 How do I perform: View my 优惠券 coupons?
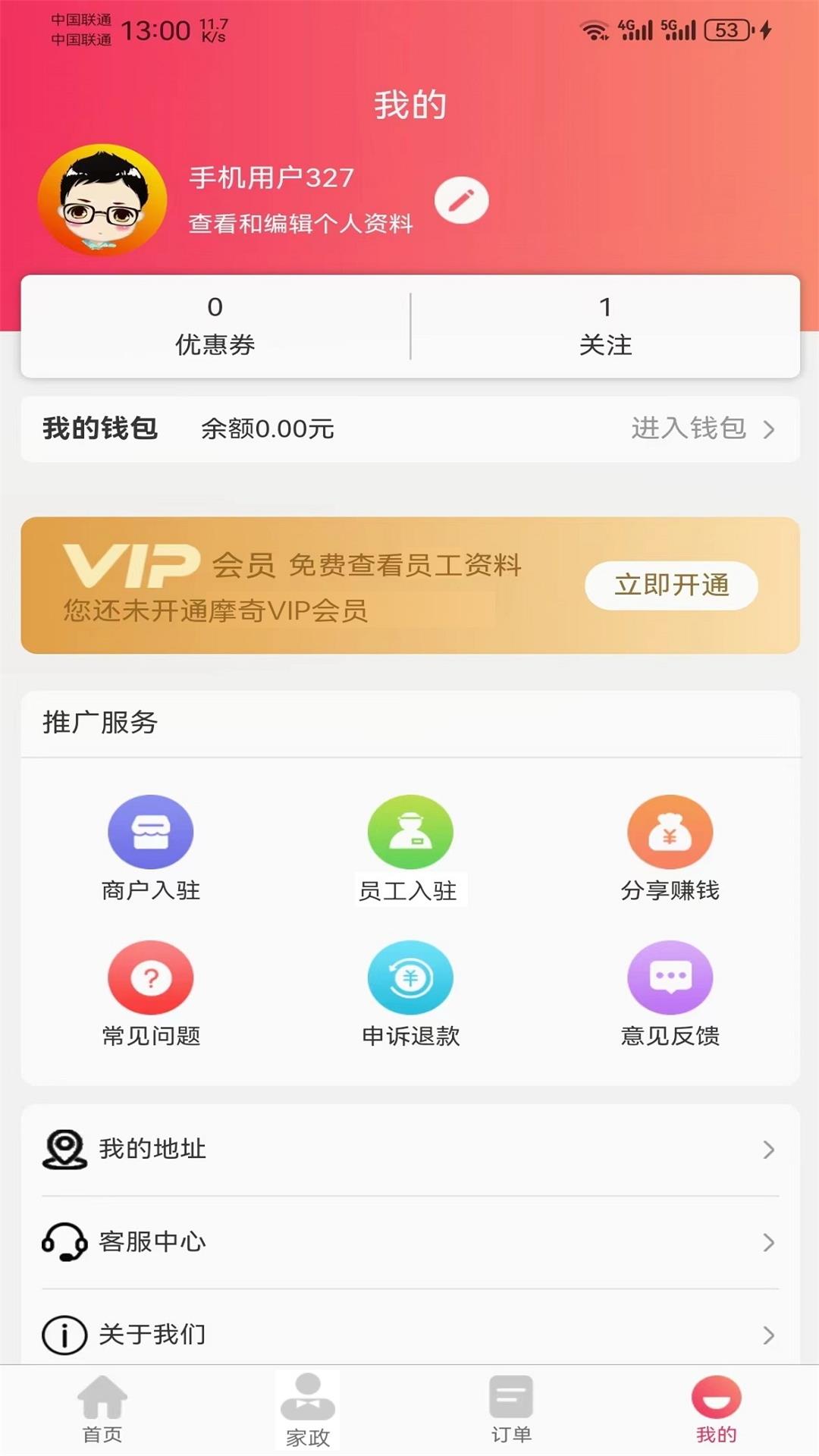215,326
